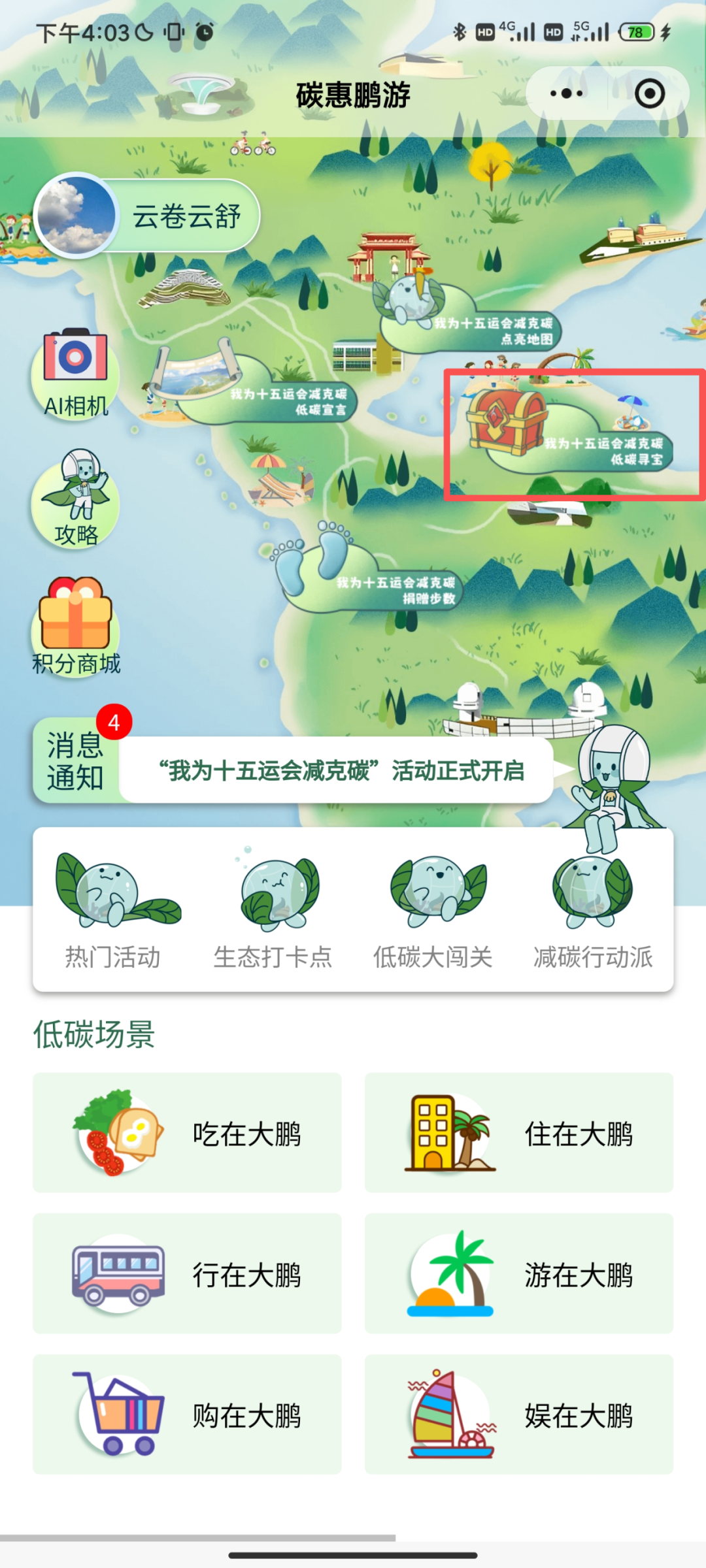Go to 生态打卡点

(x=273, y=909)
